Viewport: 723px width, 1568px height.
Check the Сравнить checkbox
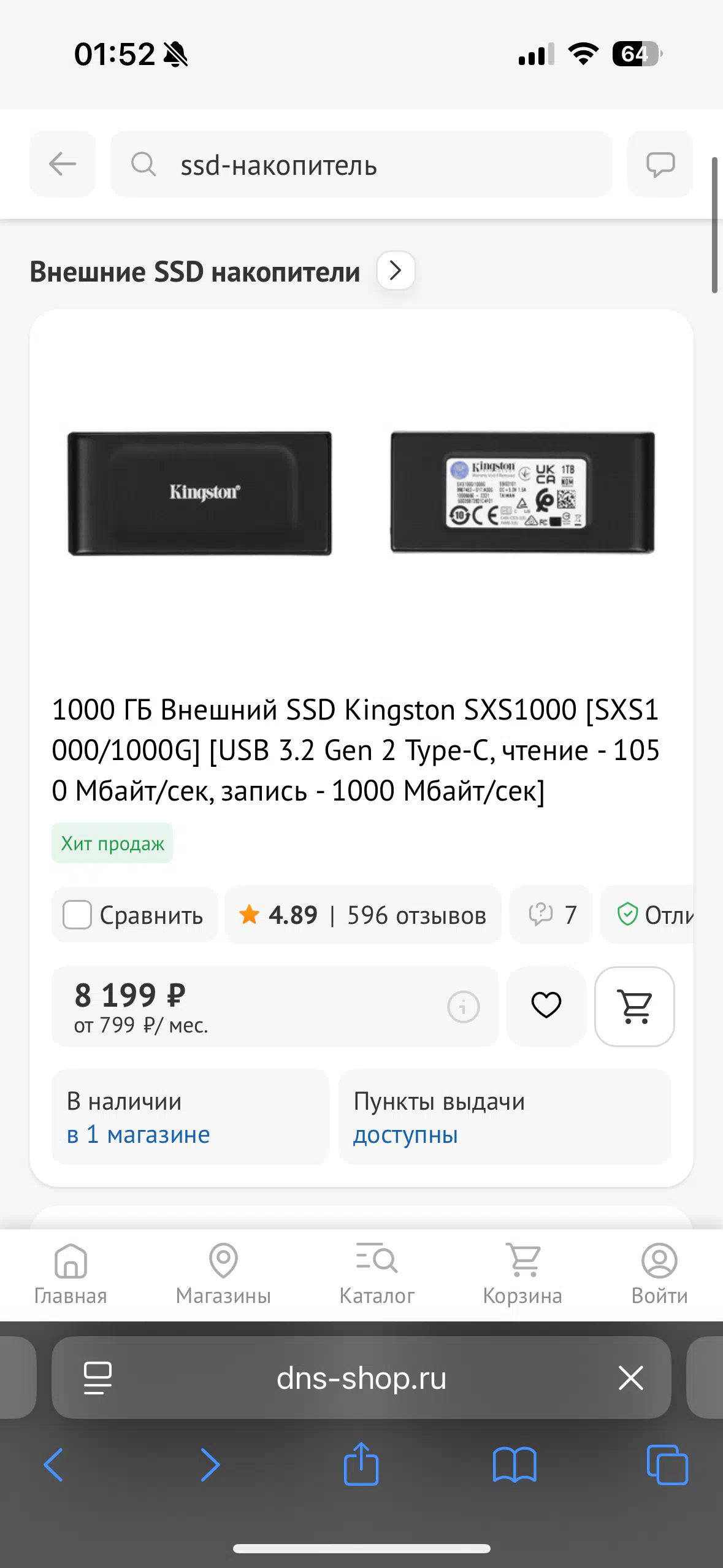78,915
